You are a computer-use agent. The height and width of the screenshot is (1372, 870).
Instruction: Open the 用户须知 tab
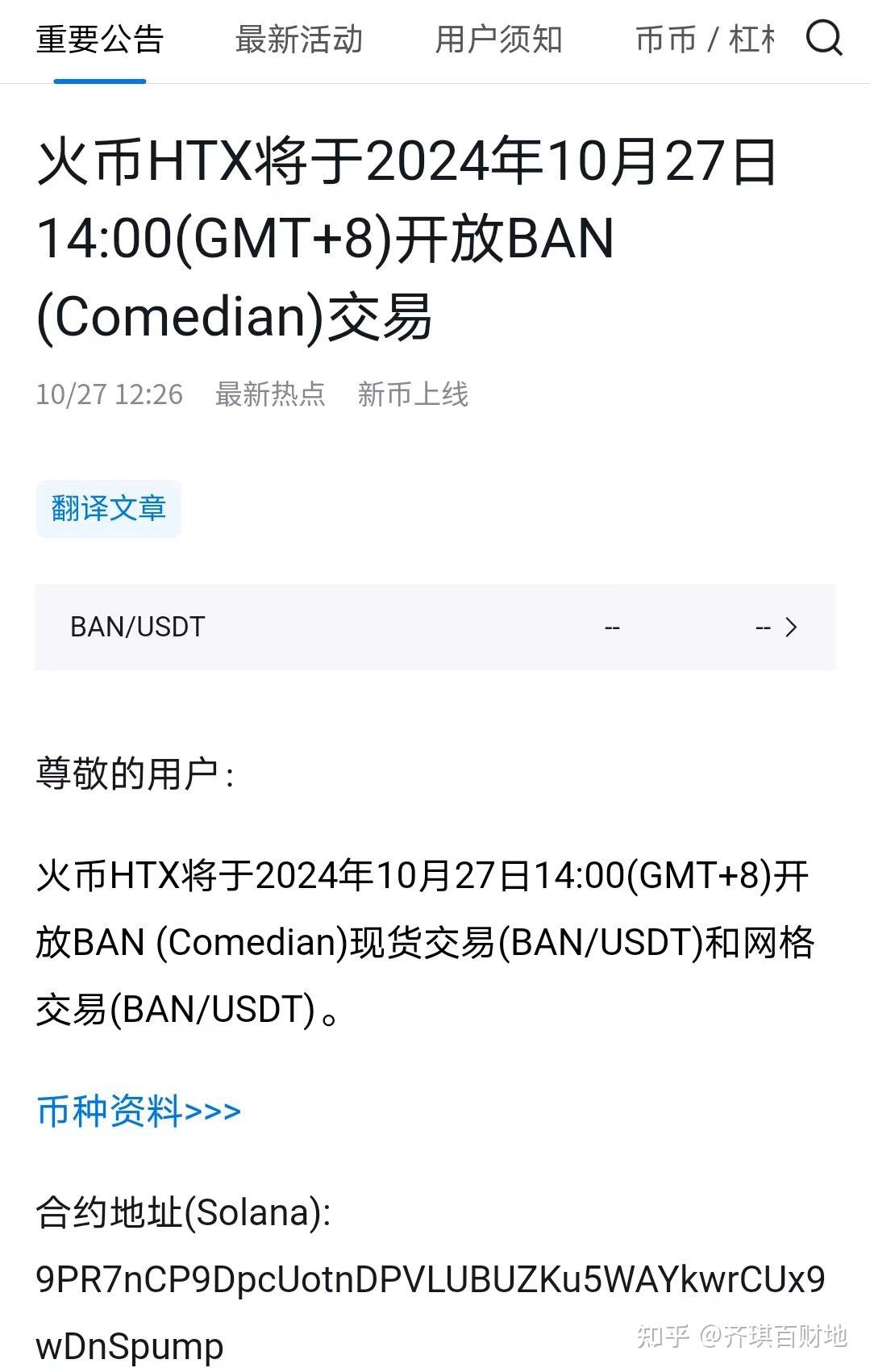pyautogui.click(x=497, y=39)
